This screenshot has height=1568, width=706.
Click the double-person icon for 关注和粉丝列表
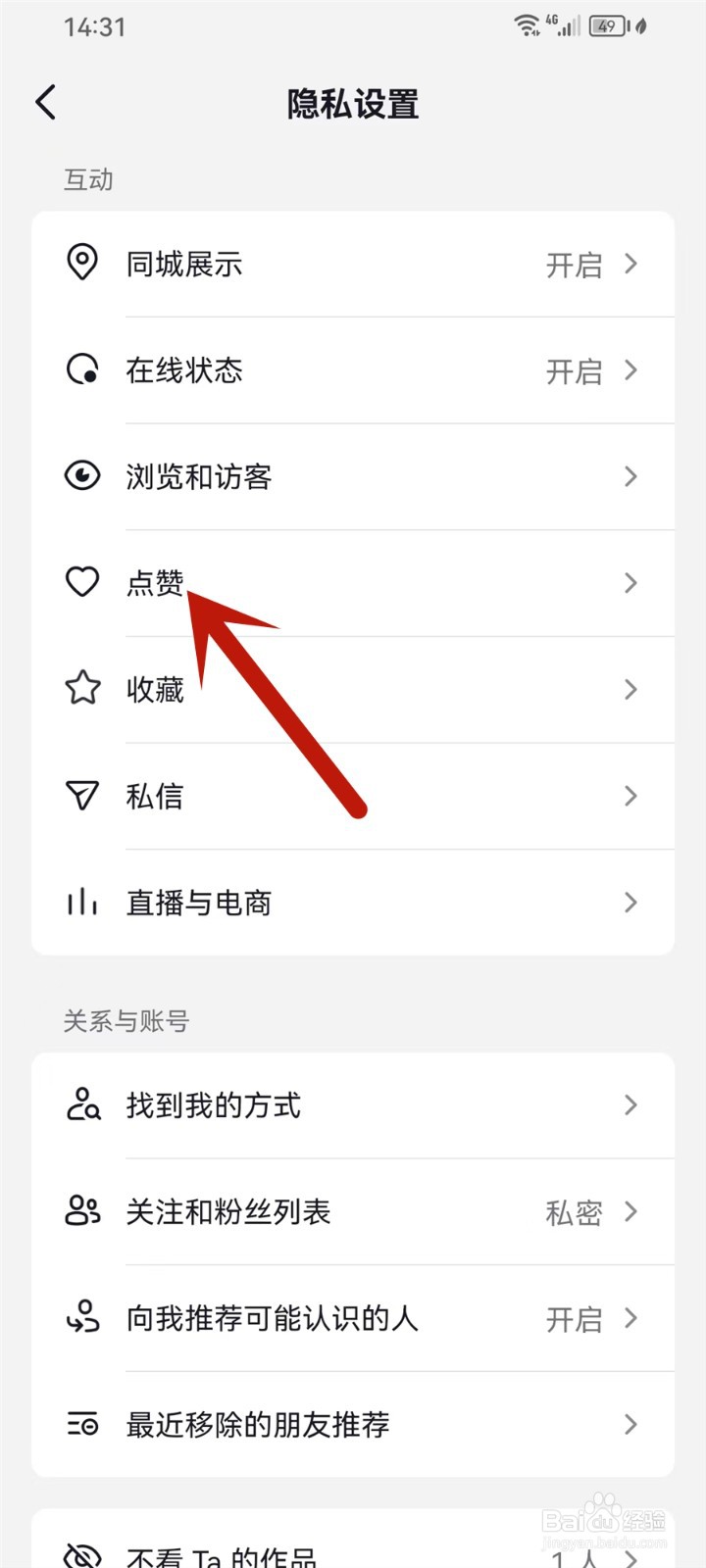pyautogui.click(x=82, y=1212)
